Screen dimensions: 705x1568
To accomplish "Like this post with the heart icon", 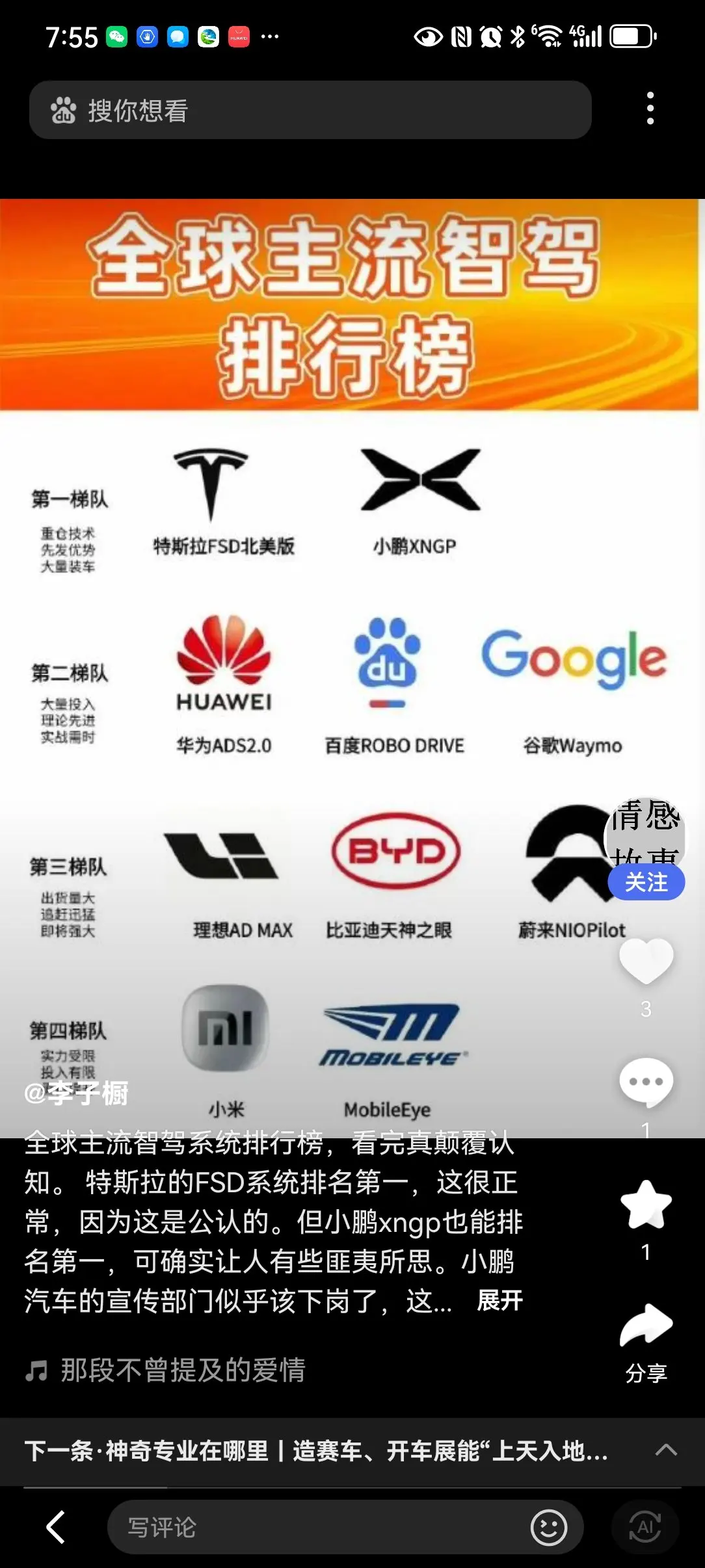I will 646,961.
